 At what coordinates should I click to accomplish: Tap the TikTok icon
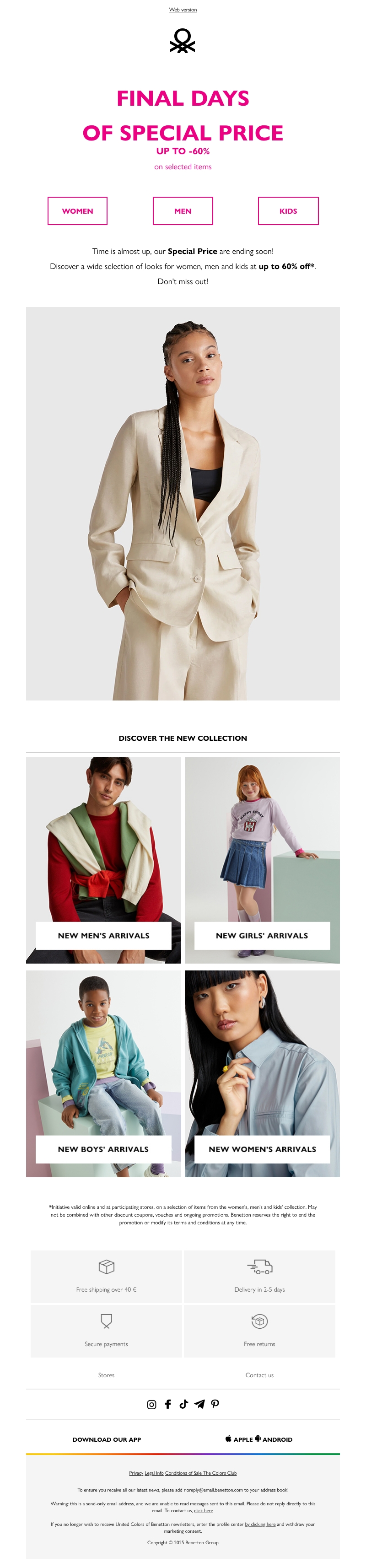tap(183, 1404)
